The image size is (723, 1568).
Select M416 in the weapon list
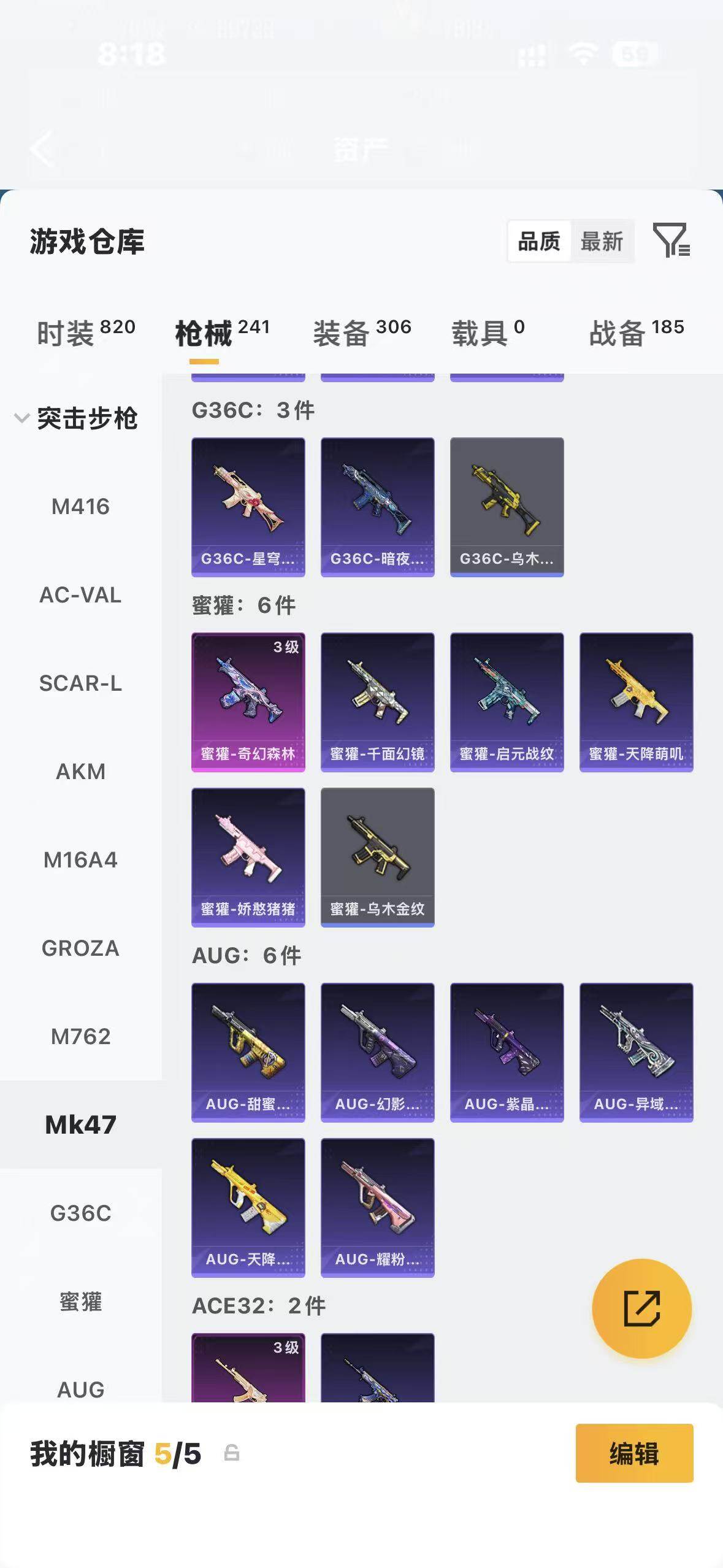(x=80, y=507)
